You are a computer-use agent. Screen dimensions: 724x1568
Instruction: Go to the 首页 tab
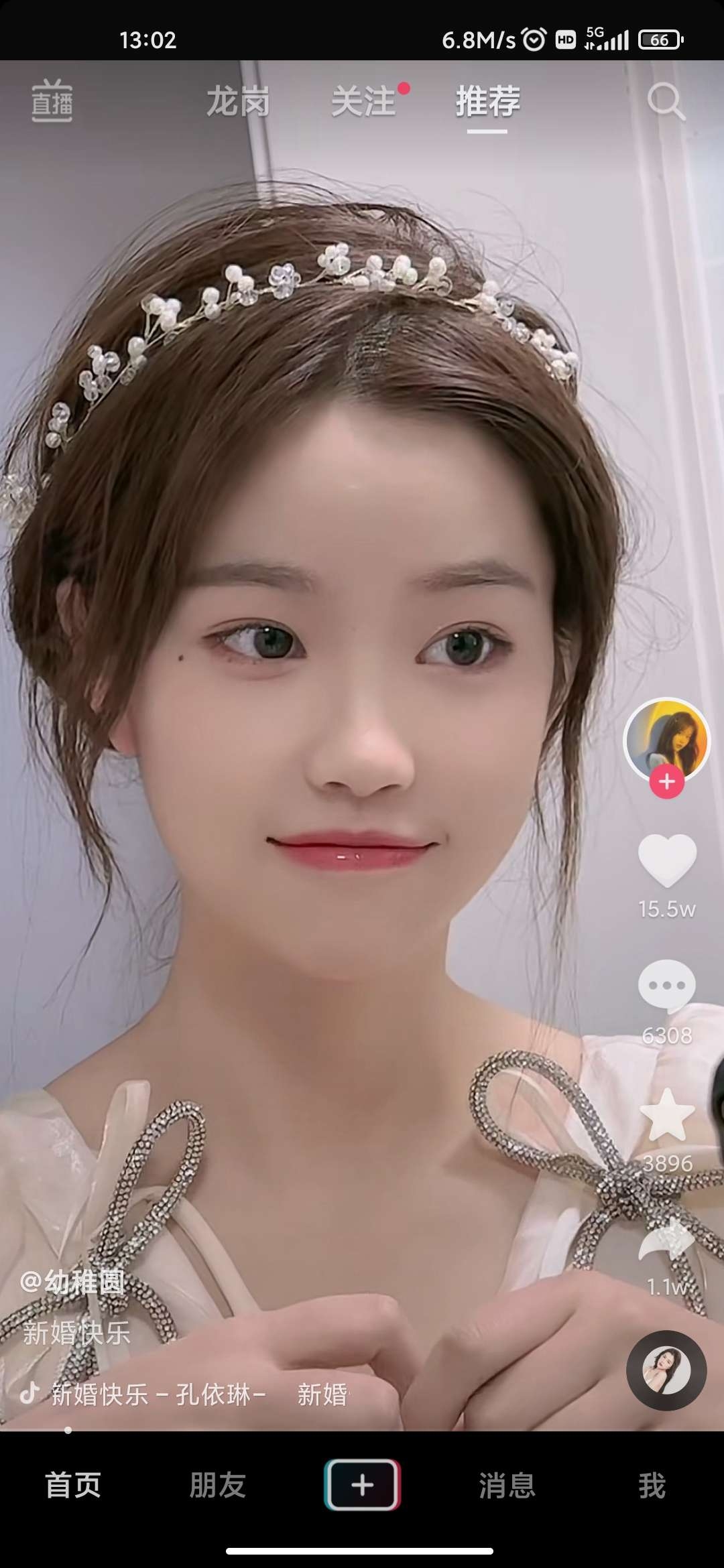coord(72,1485)
